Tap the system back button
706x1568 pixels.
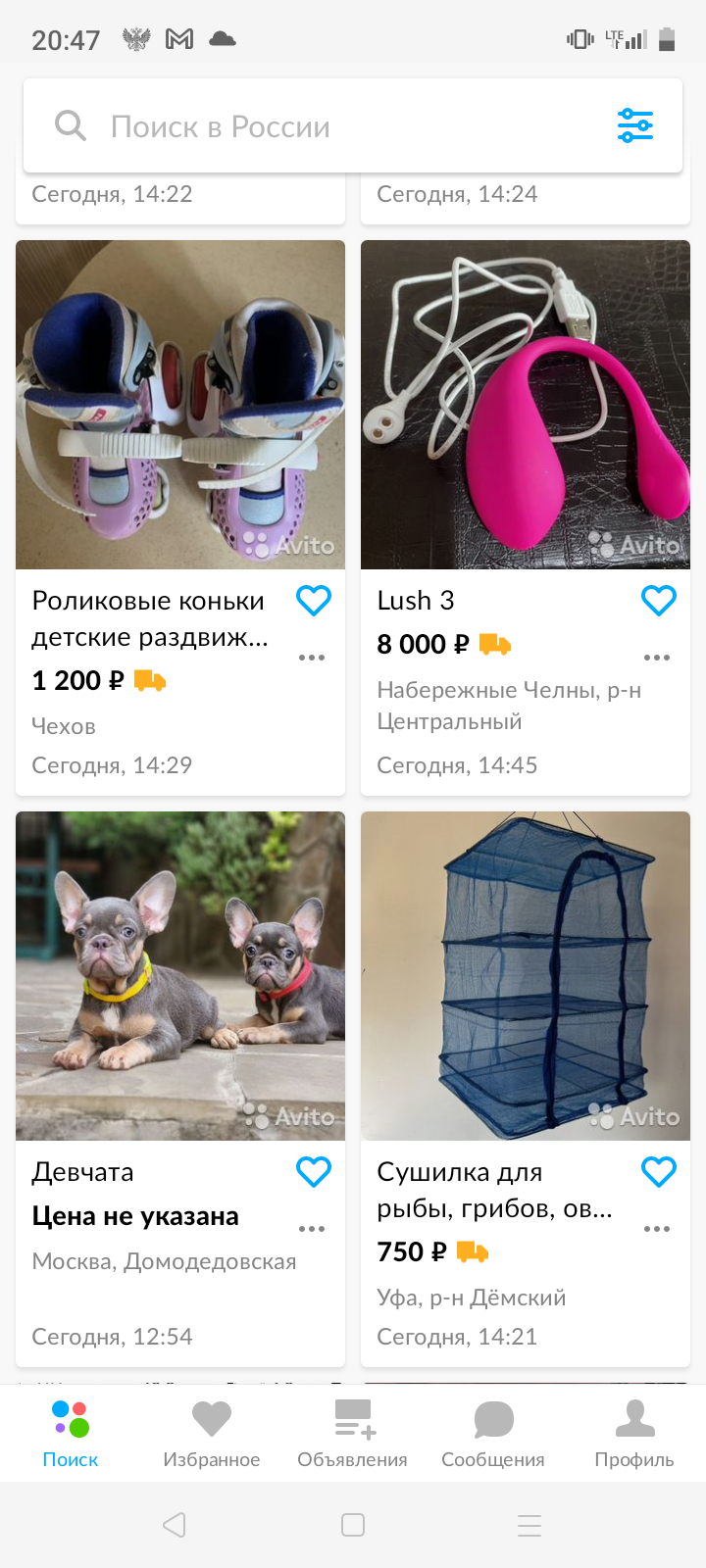pyautogui.click(x=175, y=1525)
